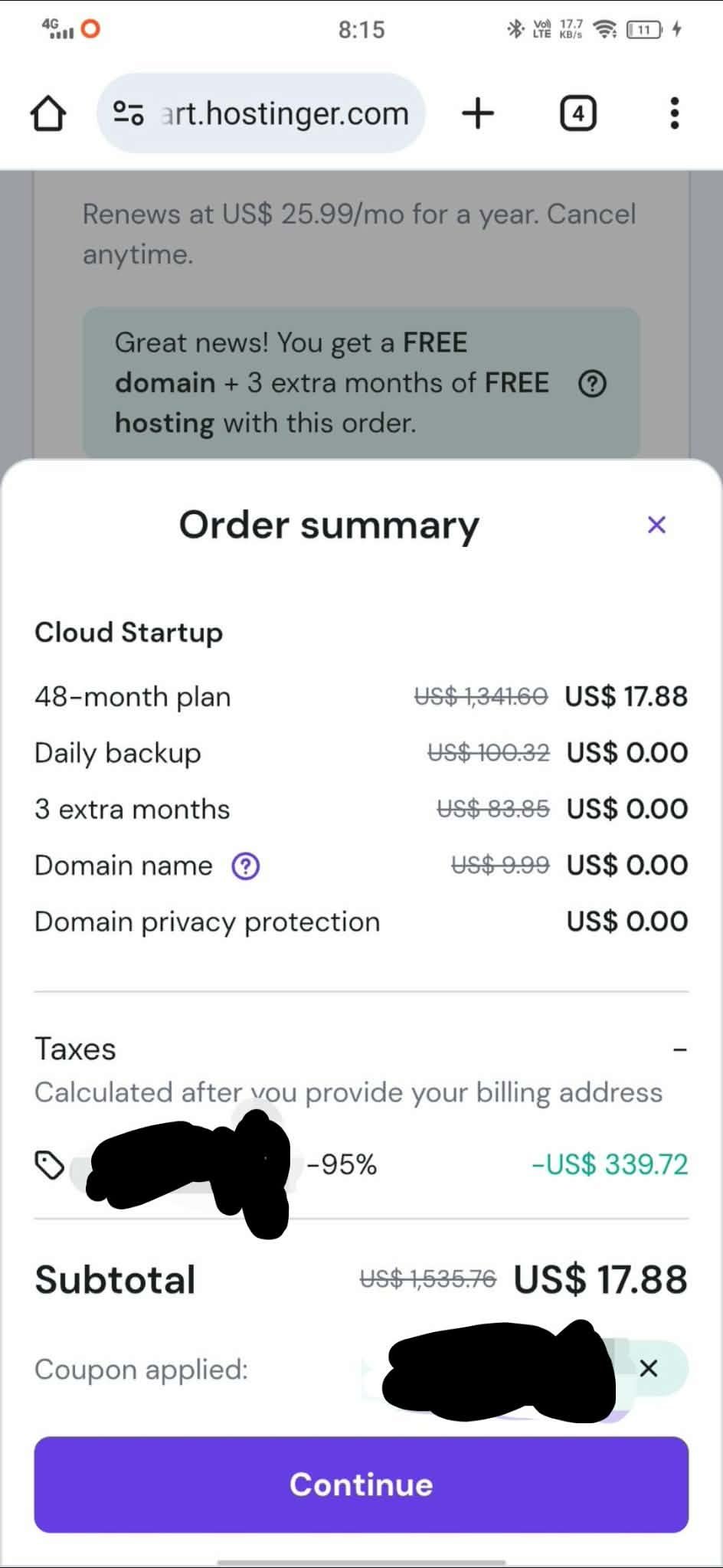Open the tab switcher showing 4 tabs
The width and height of the screenshot is (723, 1568).
point(577,113)
